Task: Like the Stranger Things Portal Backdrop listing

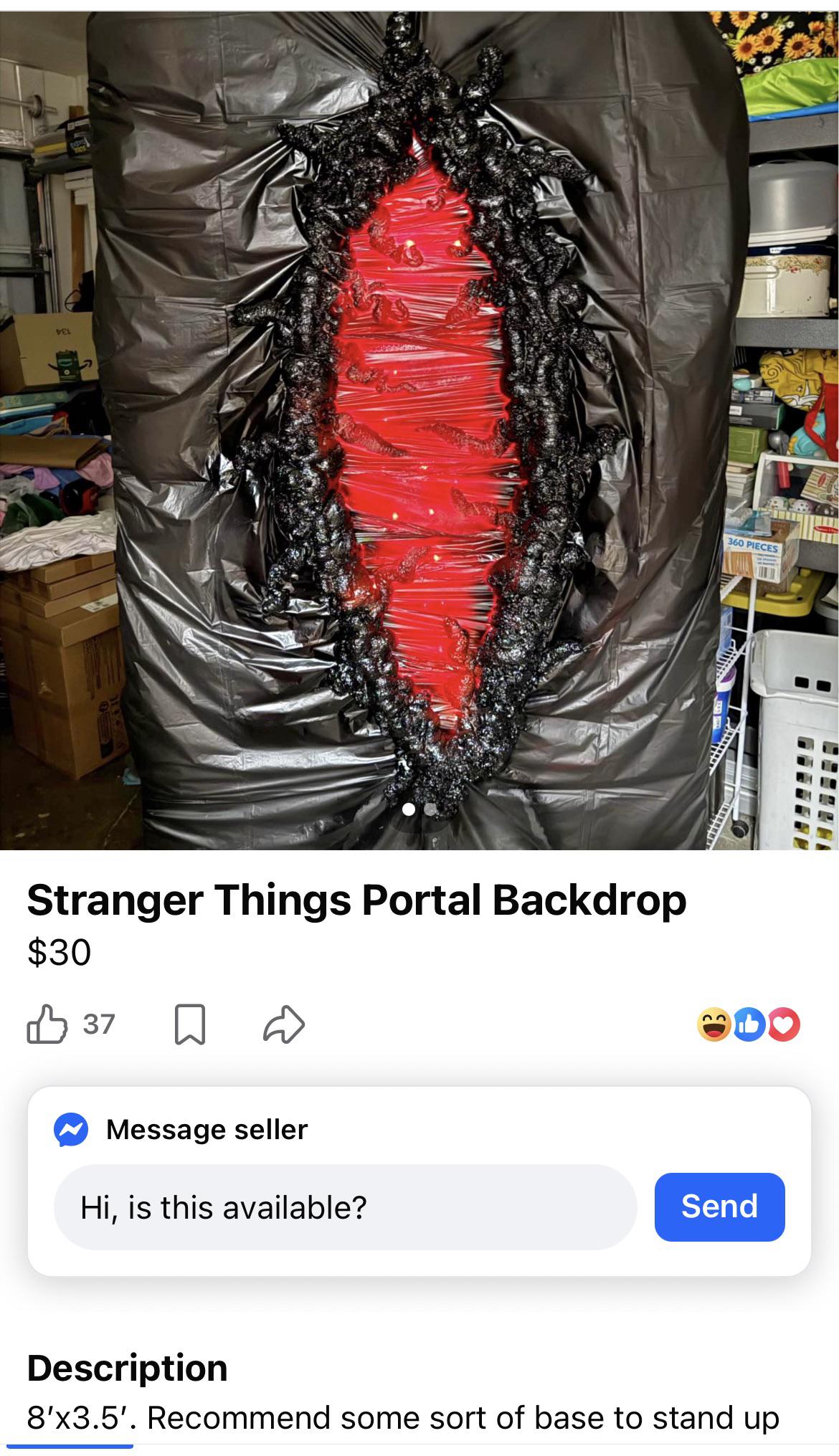Action: (x=47, y=1024)
